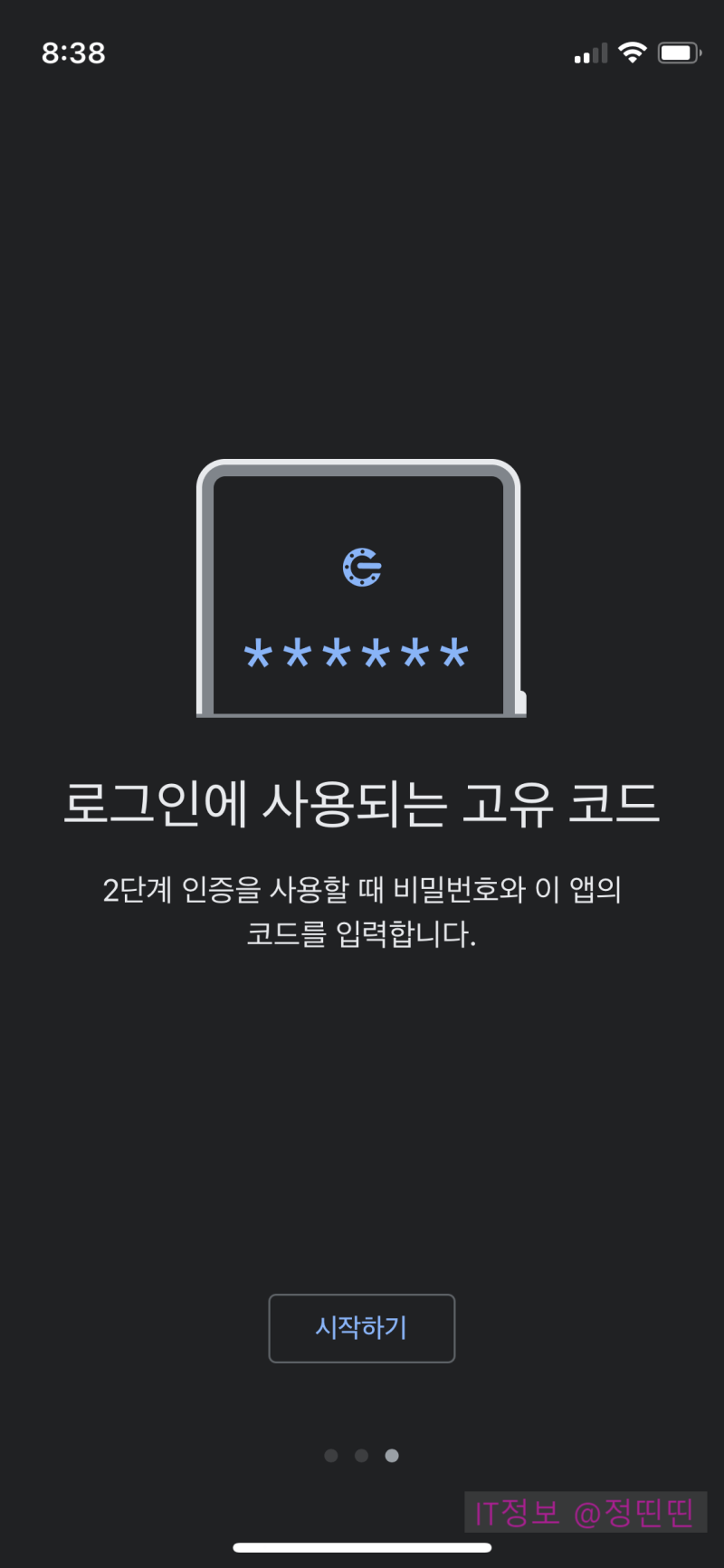Click the laptop illustration graphic

tap(361, 588)
